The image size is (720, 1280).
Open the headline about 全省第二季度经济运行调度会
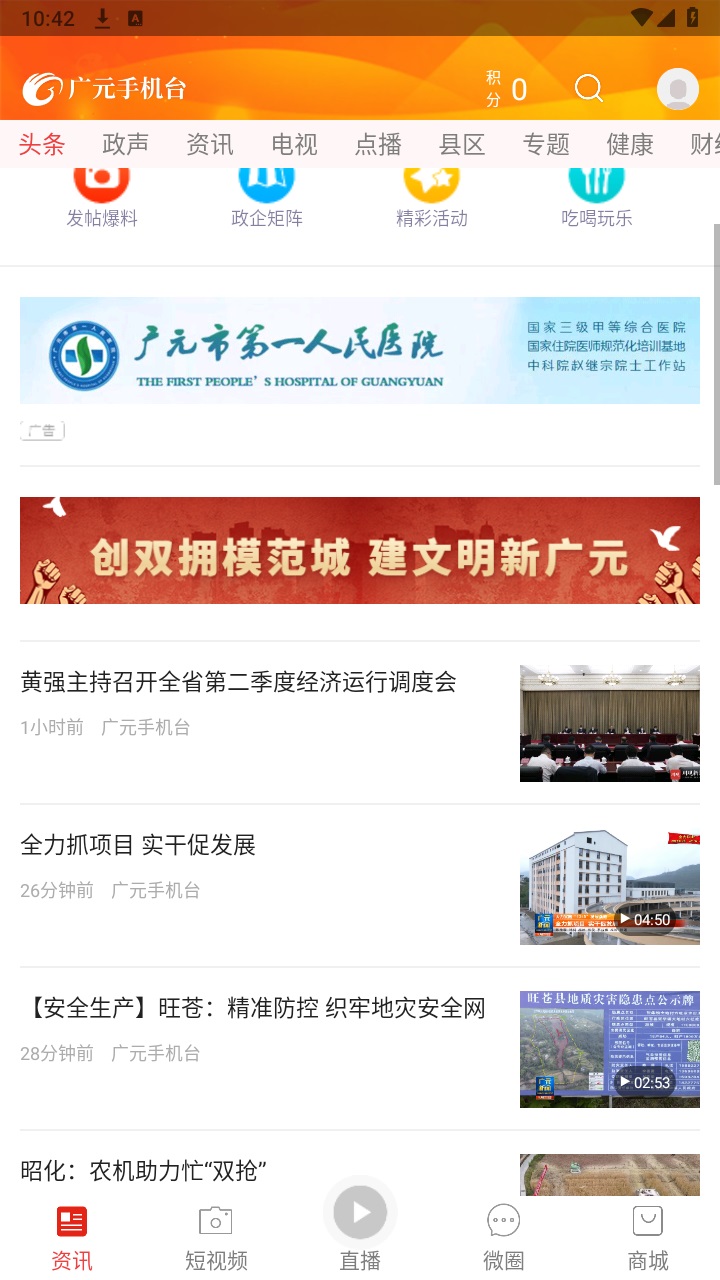237,682
